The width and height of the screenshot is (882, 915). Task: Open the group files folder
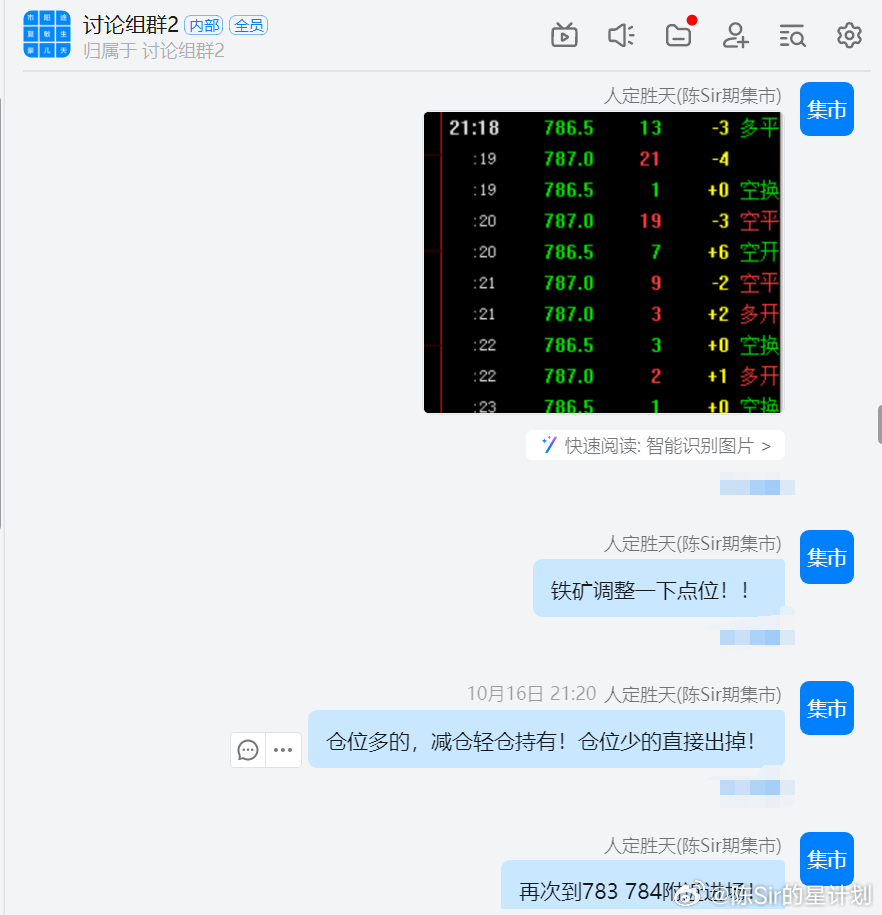pyautogui.click(x=679, y=36)
